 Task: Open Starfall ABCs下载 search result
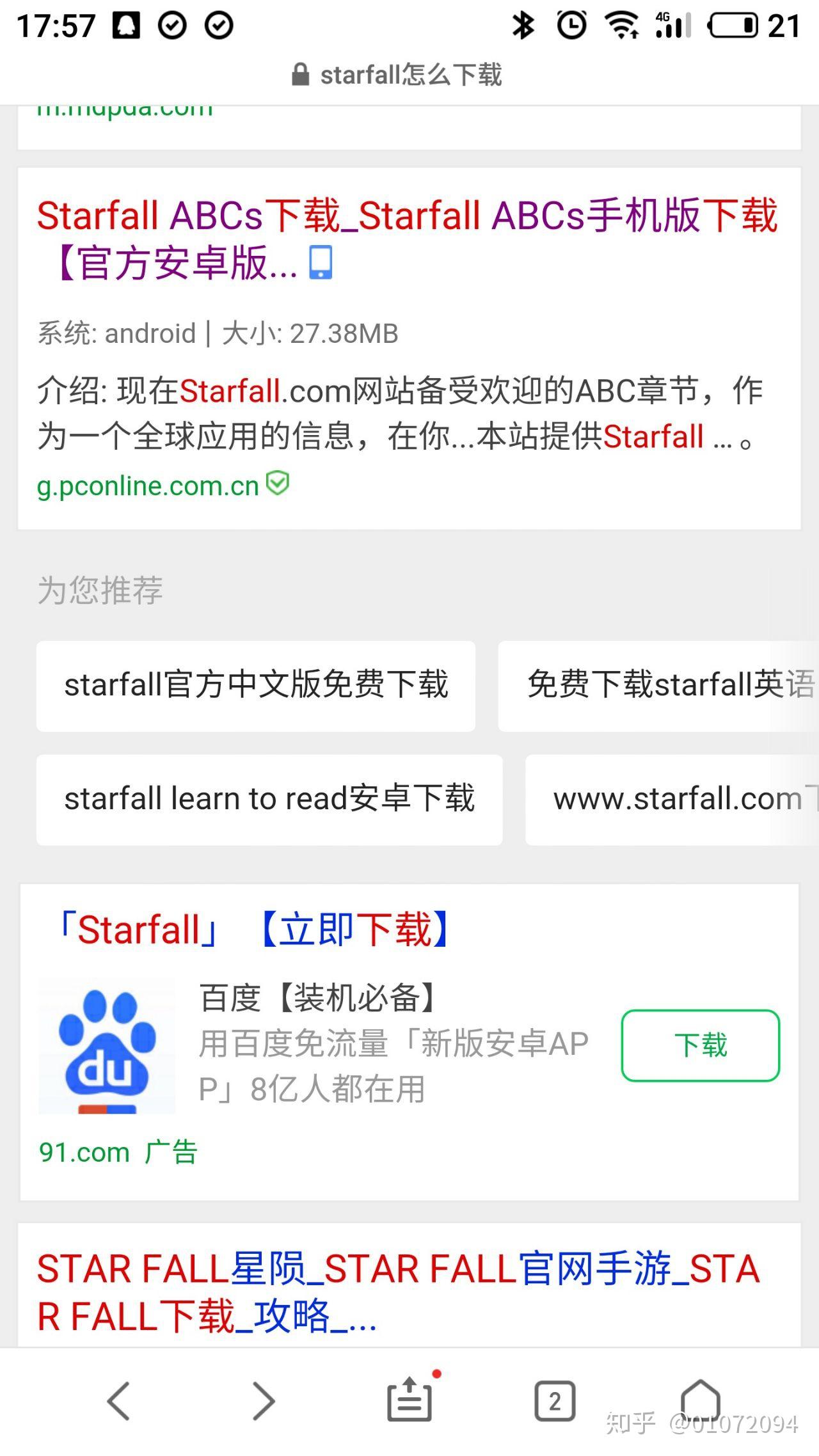coord(407,238)
